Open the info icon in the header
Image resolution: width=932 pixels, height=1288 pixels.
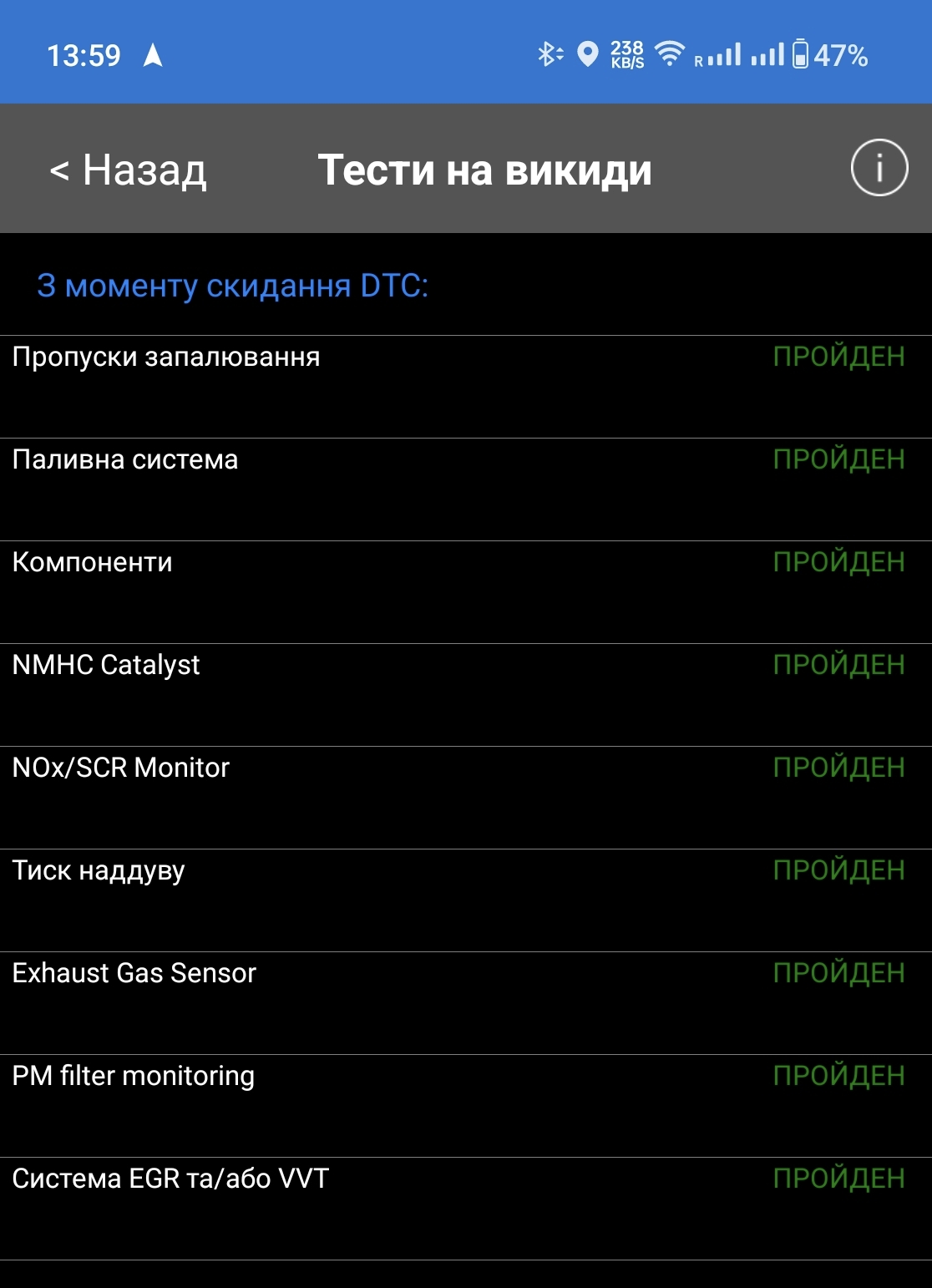pyautogui.click(x=879, y=169)
